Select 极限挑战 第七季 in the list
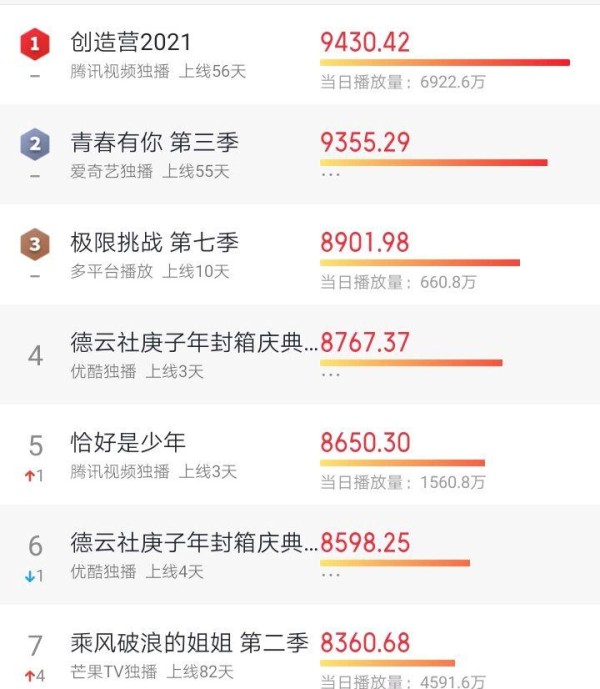The width and height of the screenshot is (600, 689). (155, 243)
